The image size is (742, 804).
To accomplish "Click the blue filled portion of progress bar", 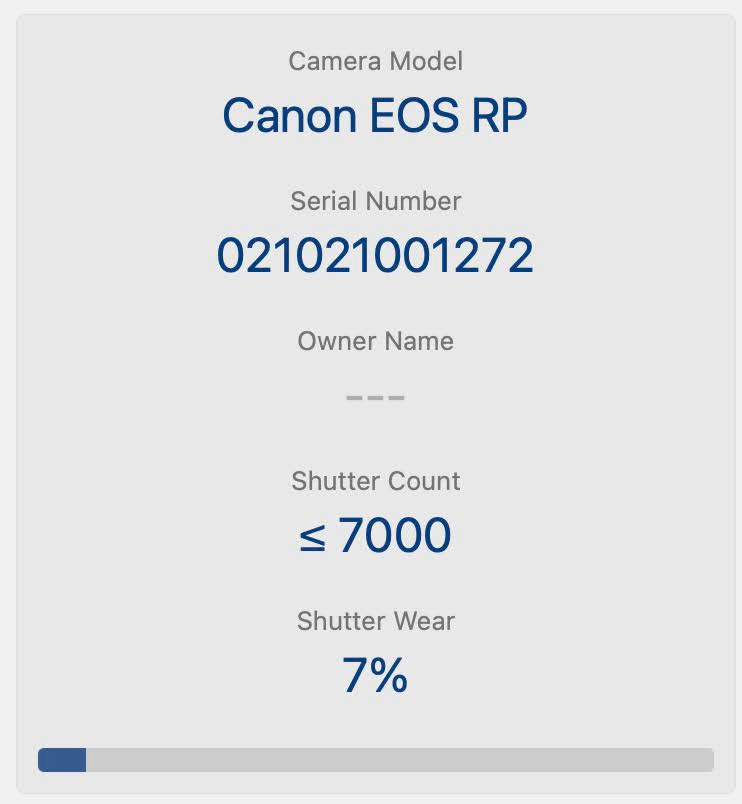I will [60, 760].
